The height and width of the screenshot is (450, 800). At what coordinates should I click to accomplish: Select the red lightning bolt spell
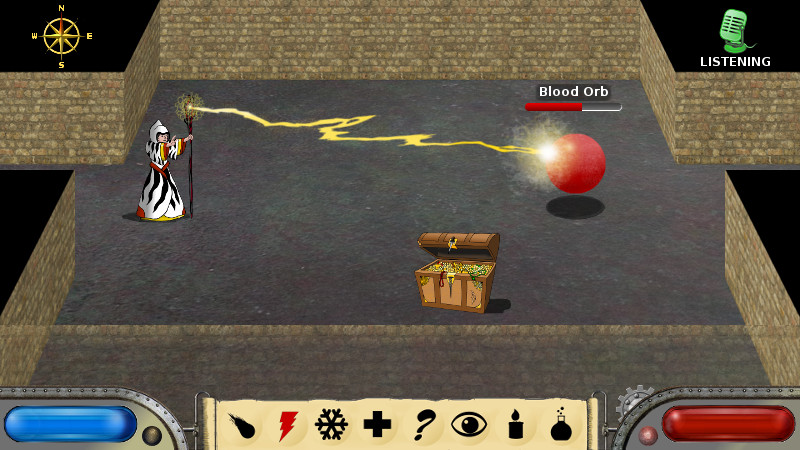[287, 426]
